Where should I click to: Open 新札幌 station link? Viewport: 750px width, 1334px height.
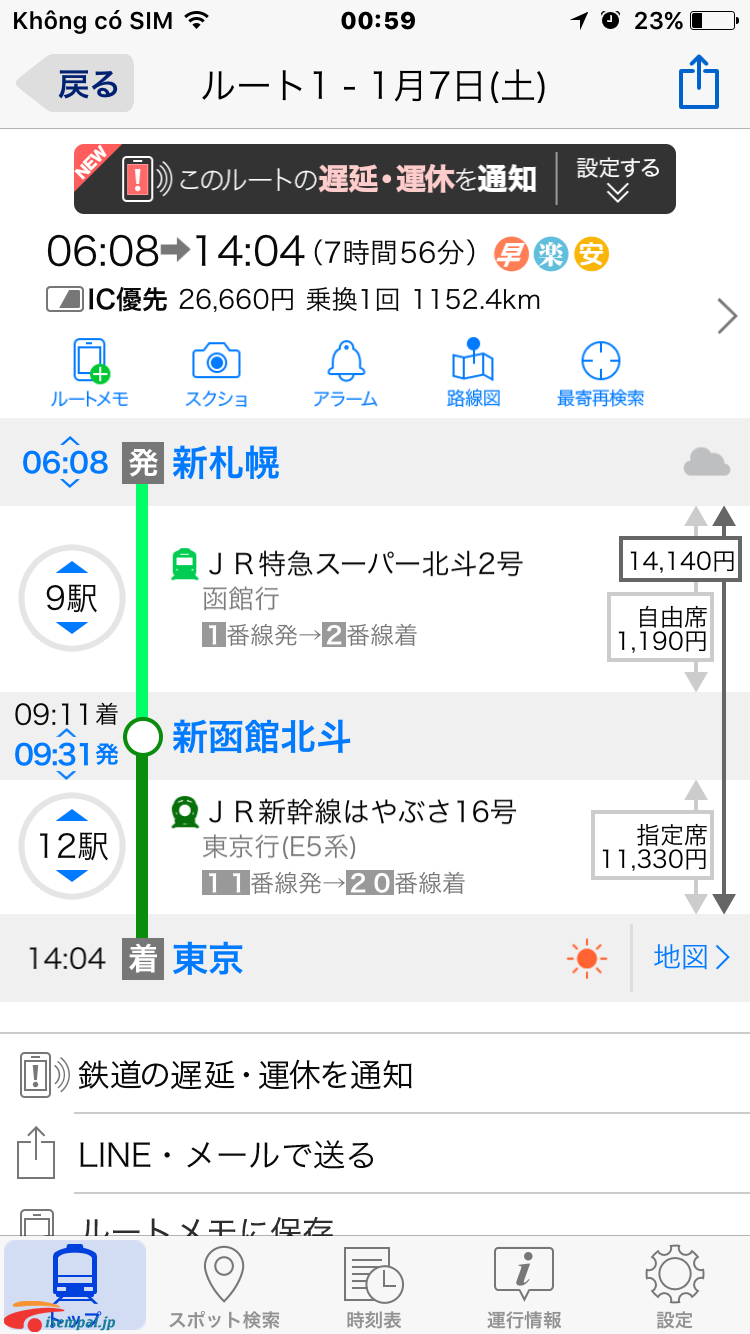(x=226, y=463)
